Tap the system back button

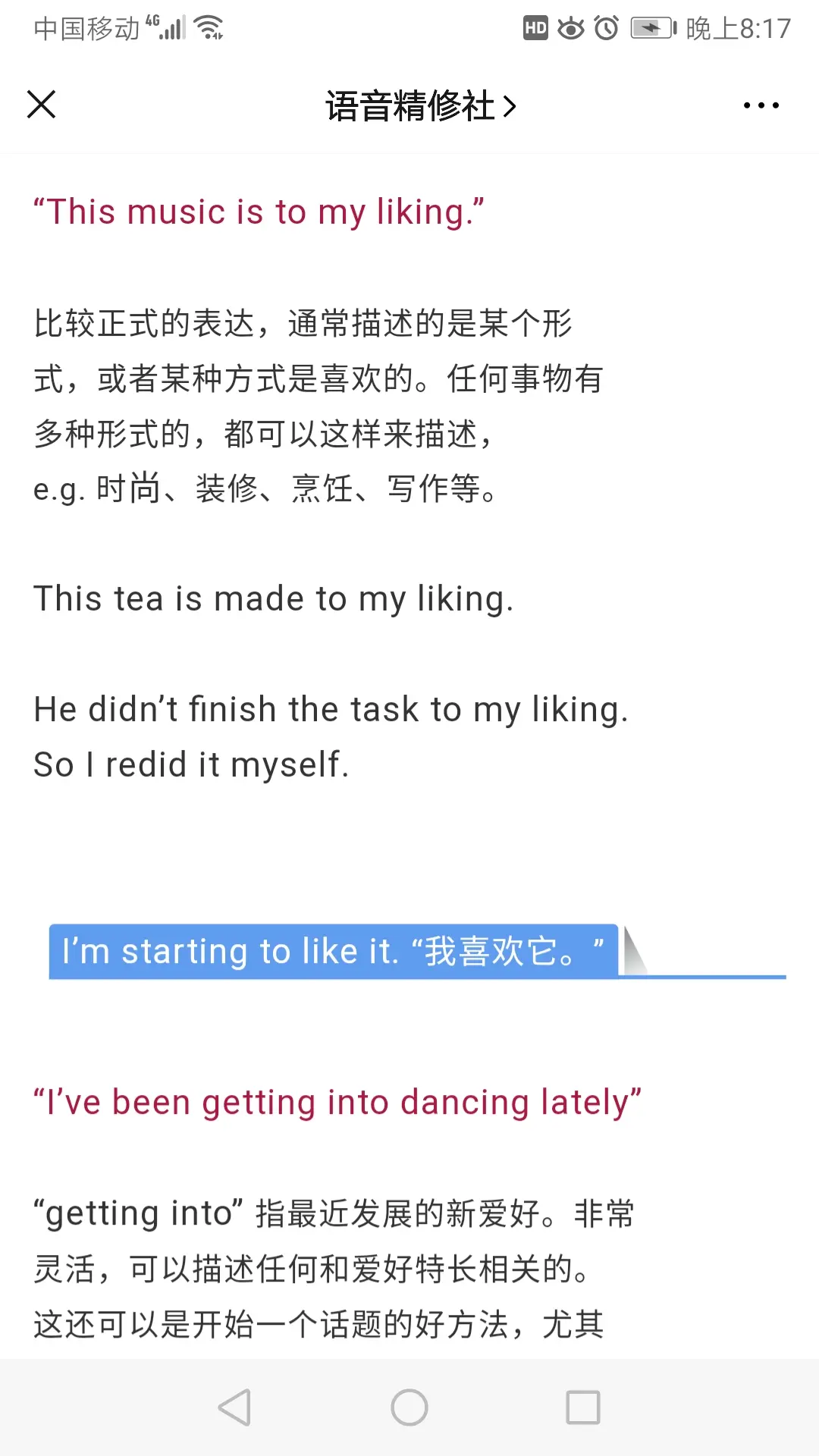[x=234, y=1407]
